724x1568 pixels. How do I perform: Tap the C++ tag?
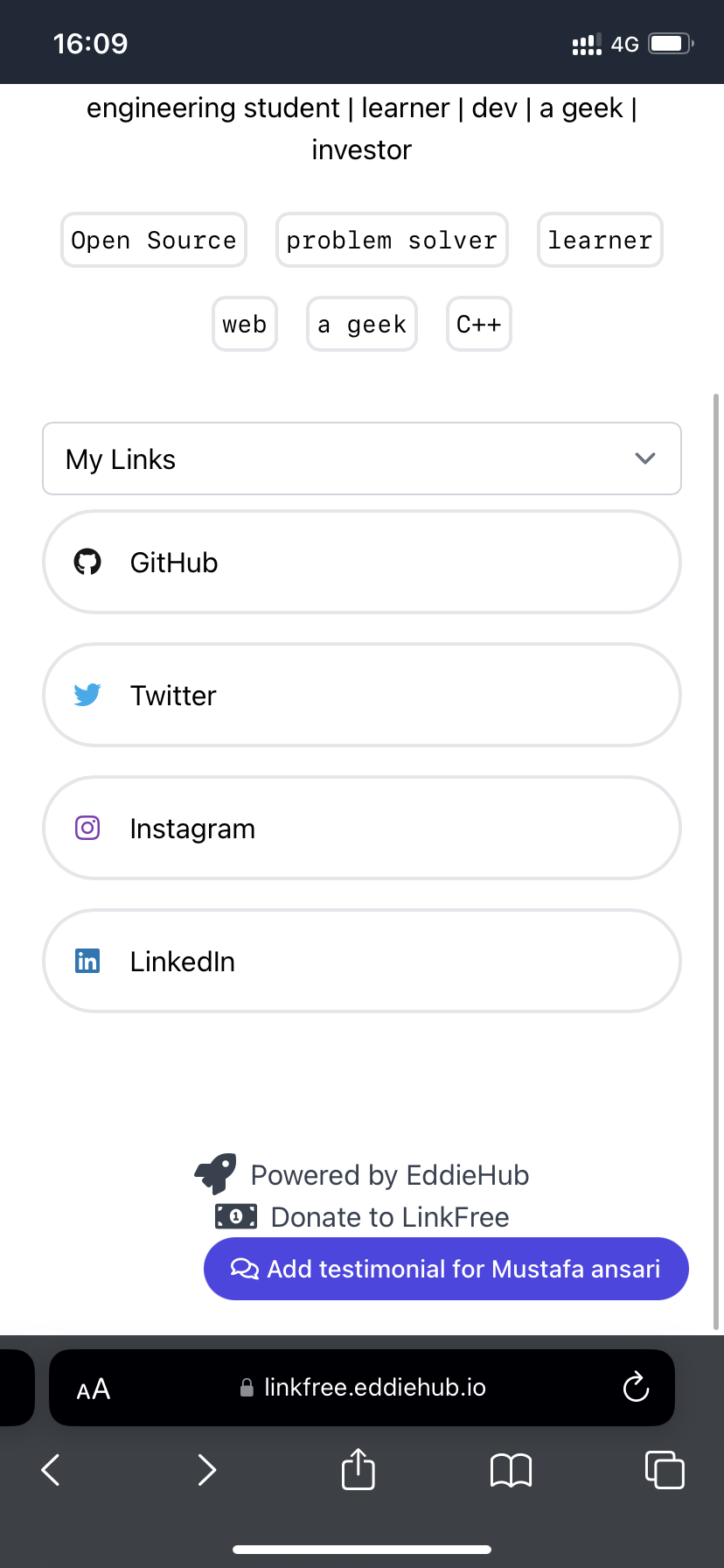pos(479,324)
